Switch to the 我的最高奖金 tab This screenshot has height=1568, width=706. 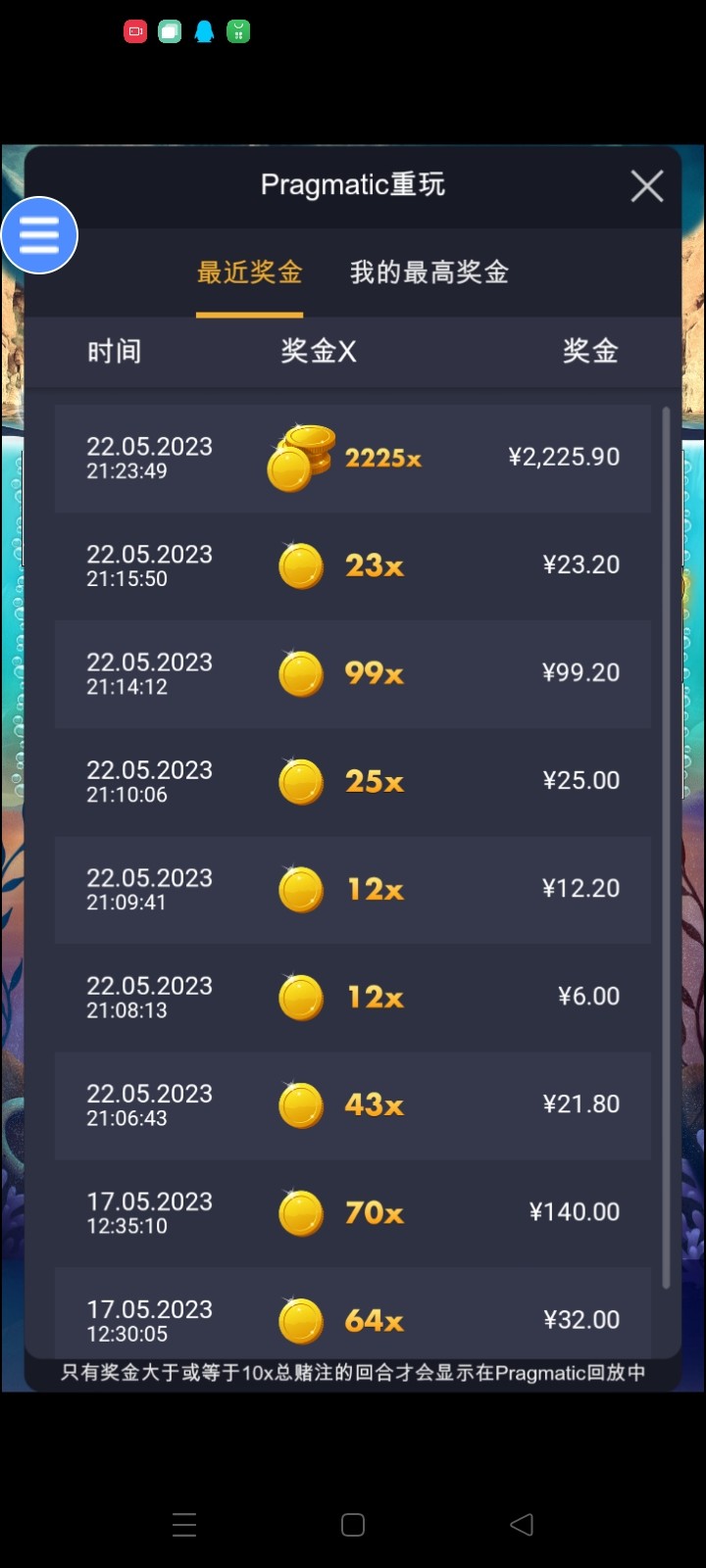[429, 272]
